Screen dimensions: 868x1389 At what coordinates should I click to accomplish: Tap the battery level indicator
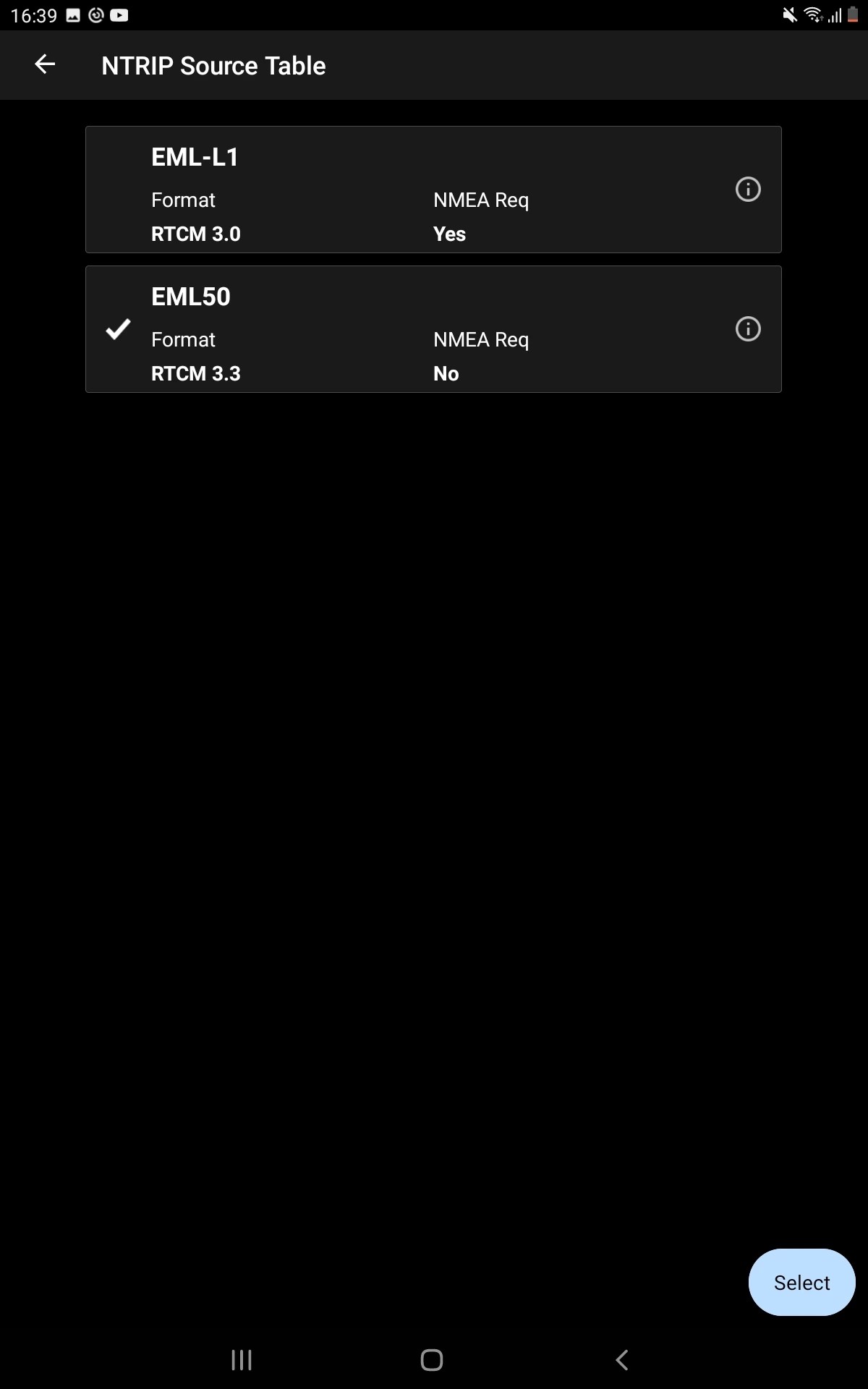point(852,14)
